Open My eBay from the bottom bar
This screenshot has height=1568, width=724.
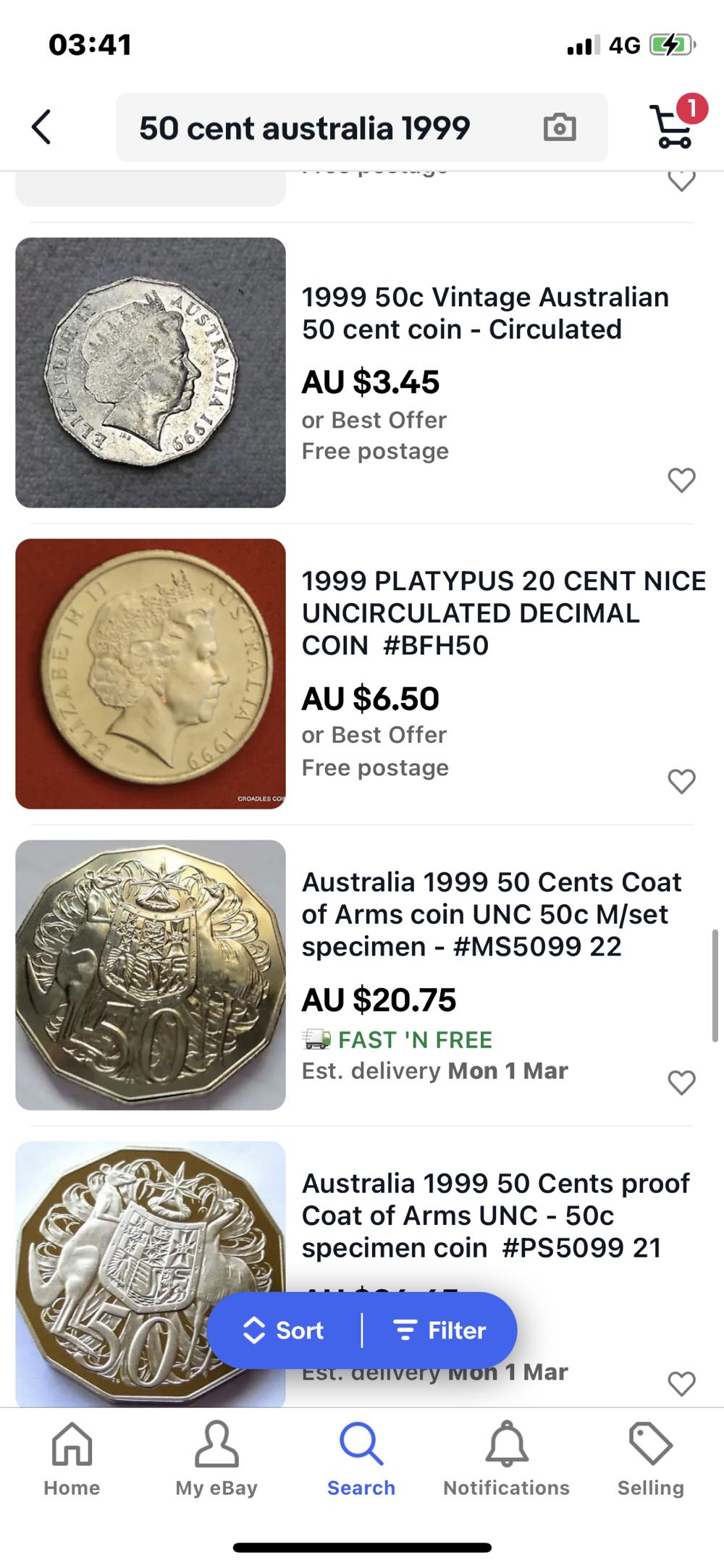(216, 1461)
